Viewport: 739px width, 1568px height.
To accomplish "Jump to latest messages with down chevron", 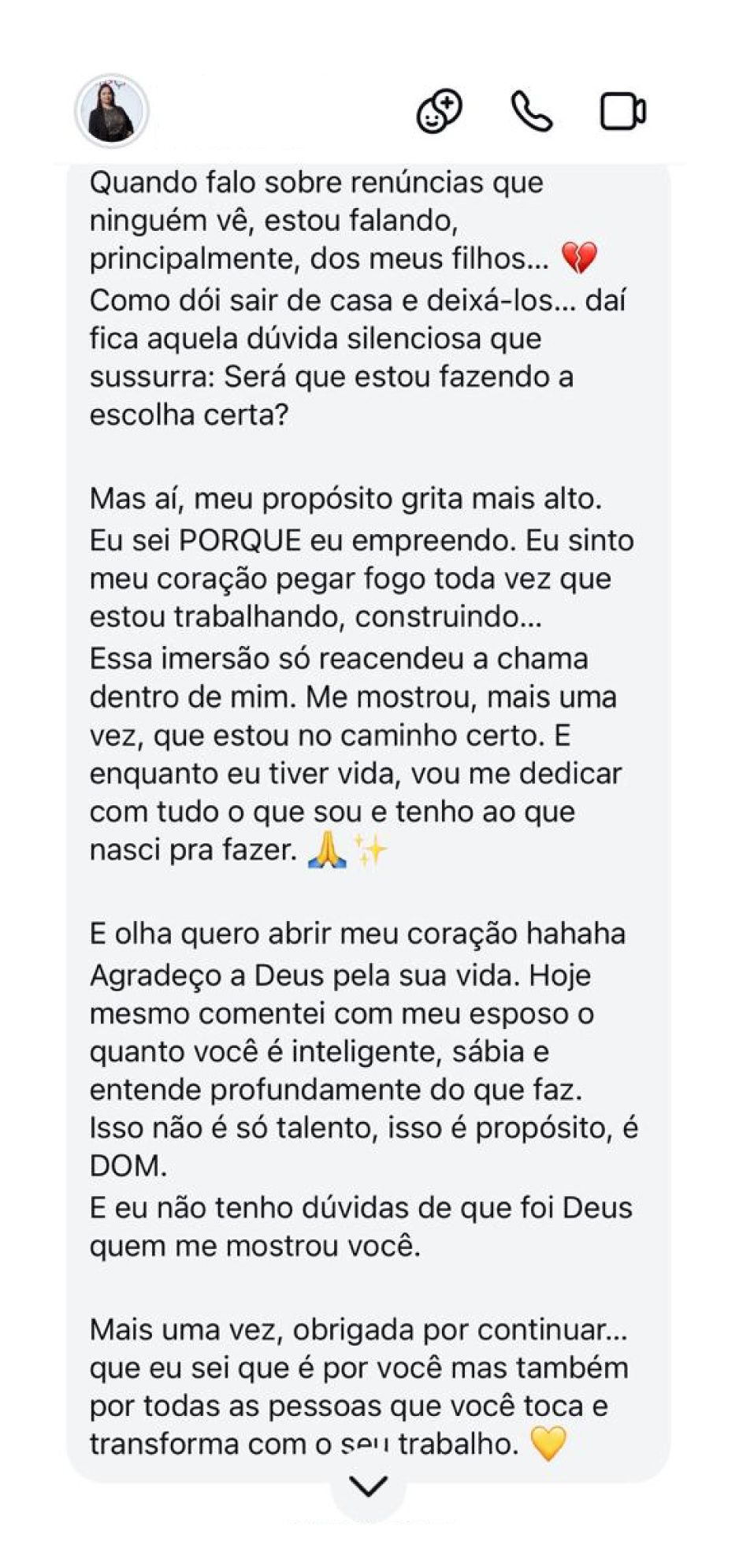I will click(368, 1486).
